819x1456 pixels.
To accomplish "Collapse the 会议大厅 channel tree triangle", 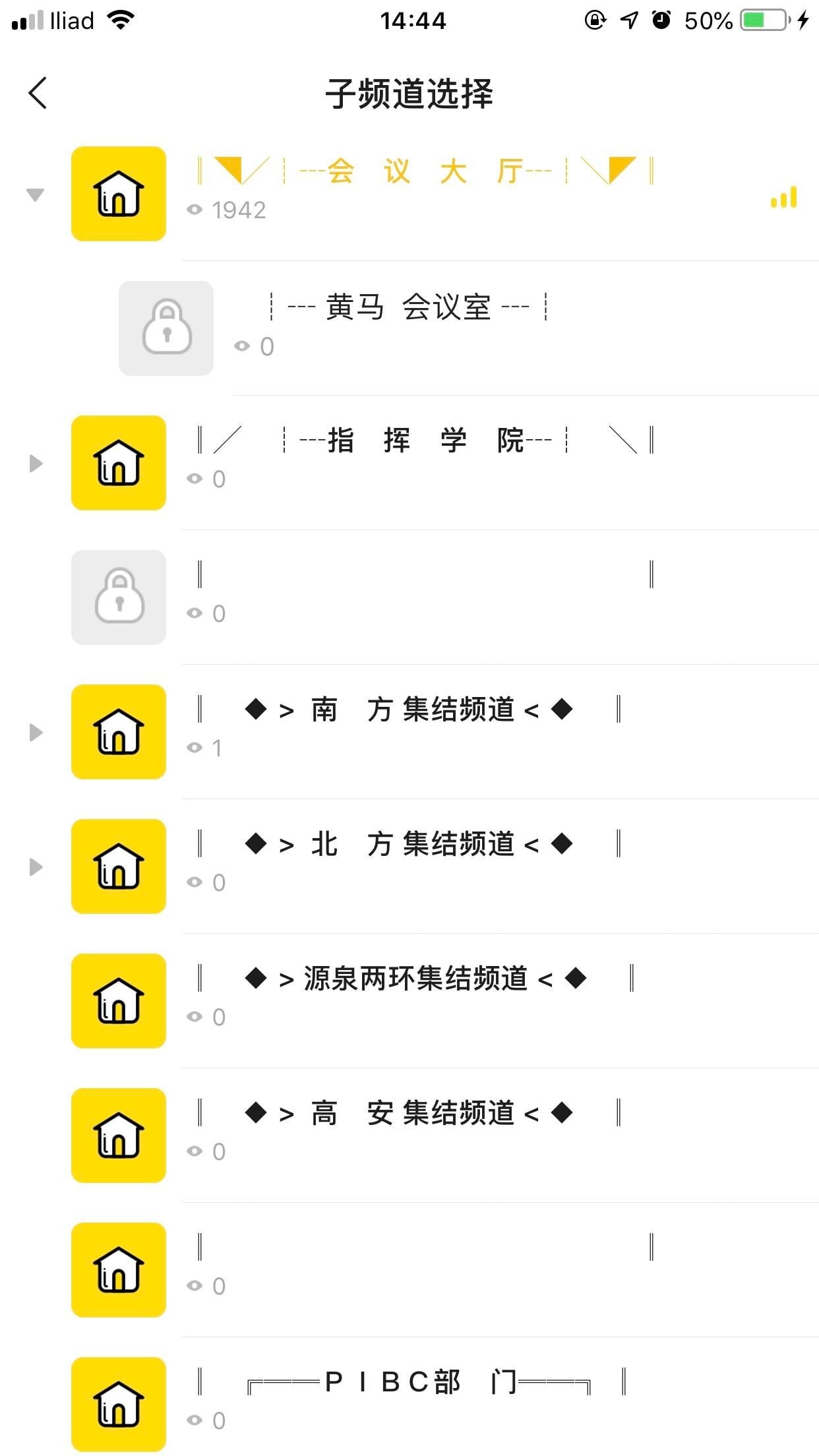I will pyautogui.click(x=34, y=195).
